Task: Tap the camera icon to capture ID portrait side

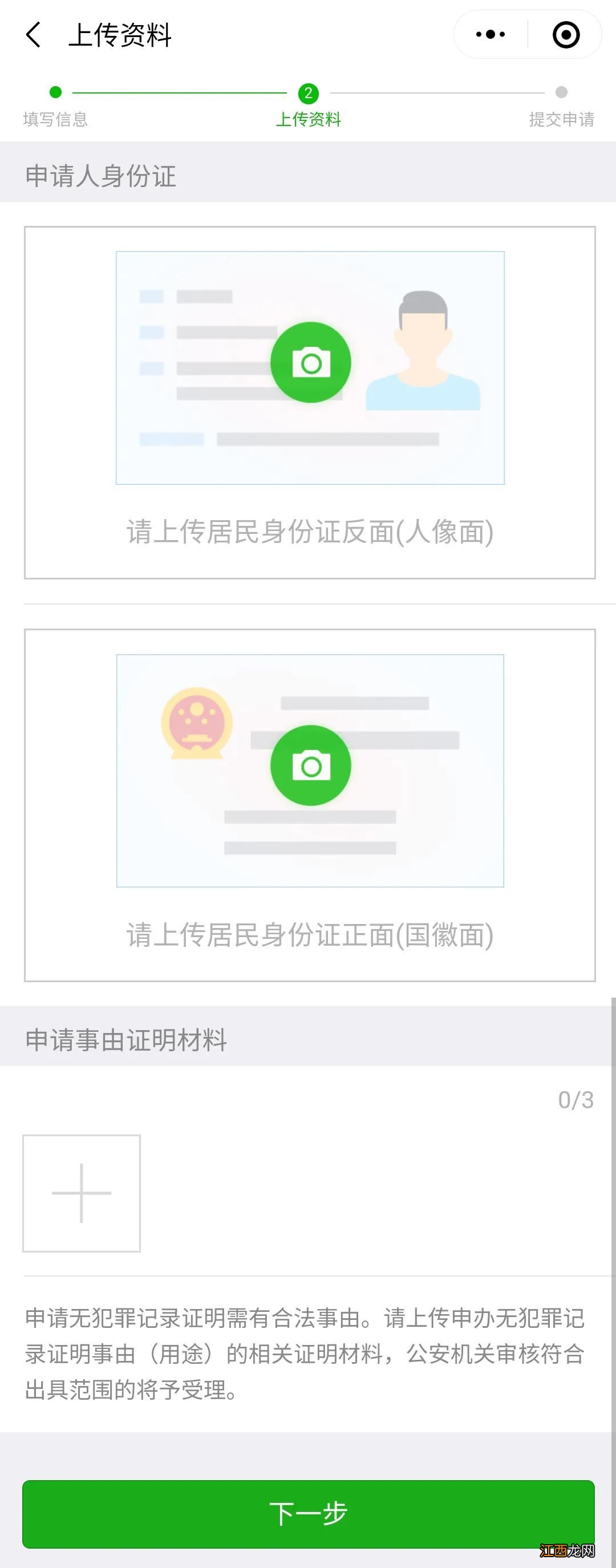Action: (311, 361)
